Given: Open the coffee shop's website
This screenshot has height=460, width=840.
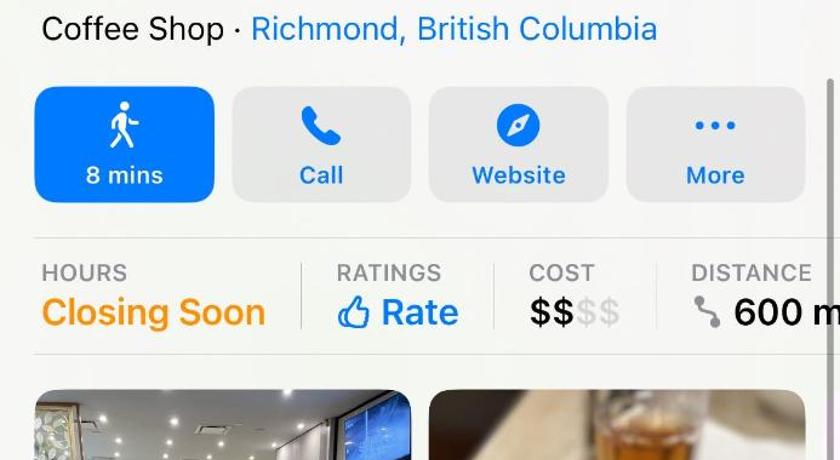Looking at the screenshot, I should (x=518, y=145).
